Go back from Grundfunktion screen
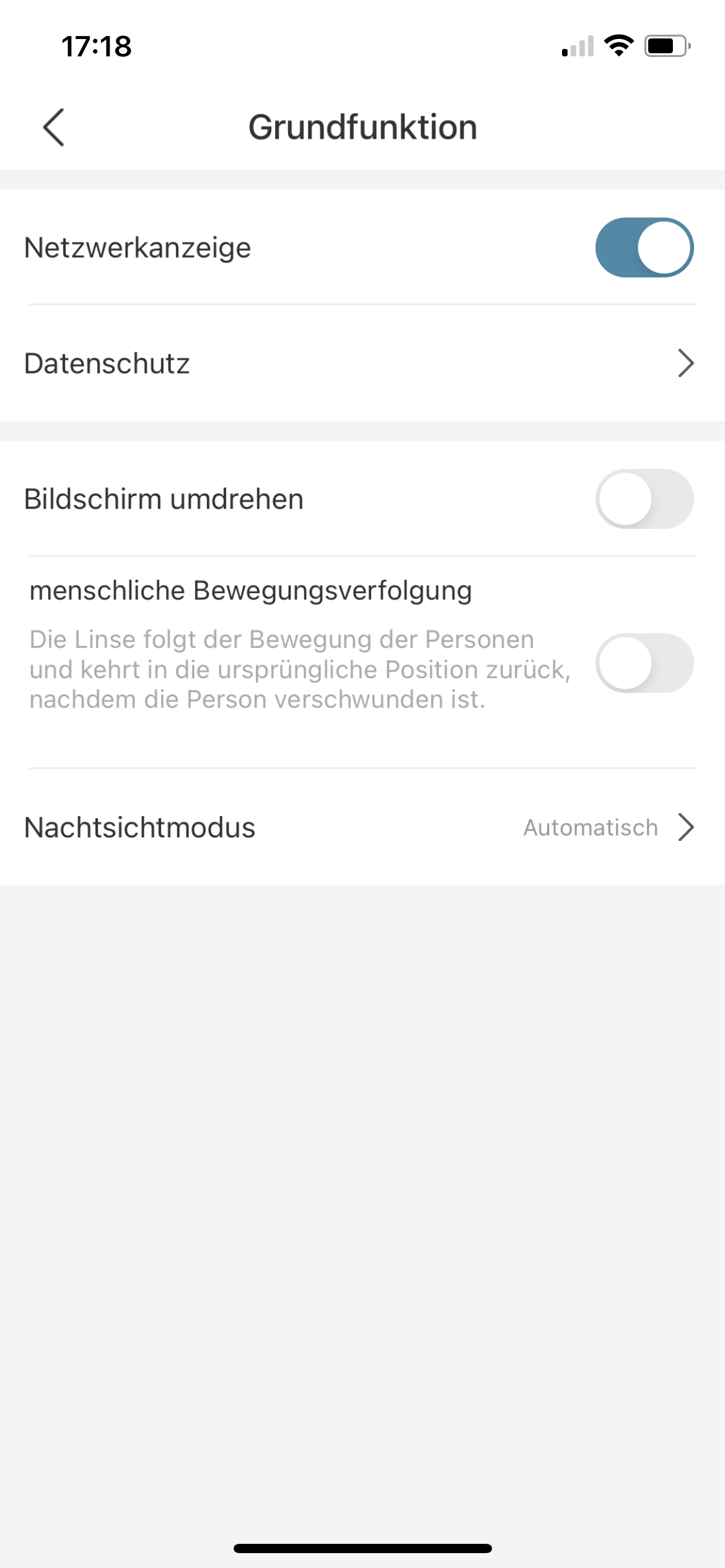Screen dimensions: 725x1568 pyautogui.click(x=54, y=128)
